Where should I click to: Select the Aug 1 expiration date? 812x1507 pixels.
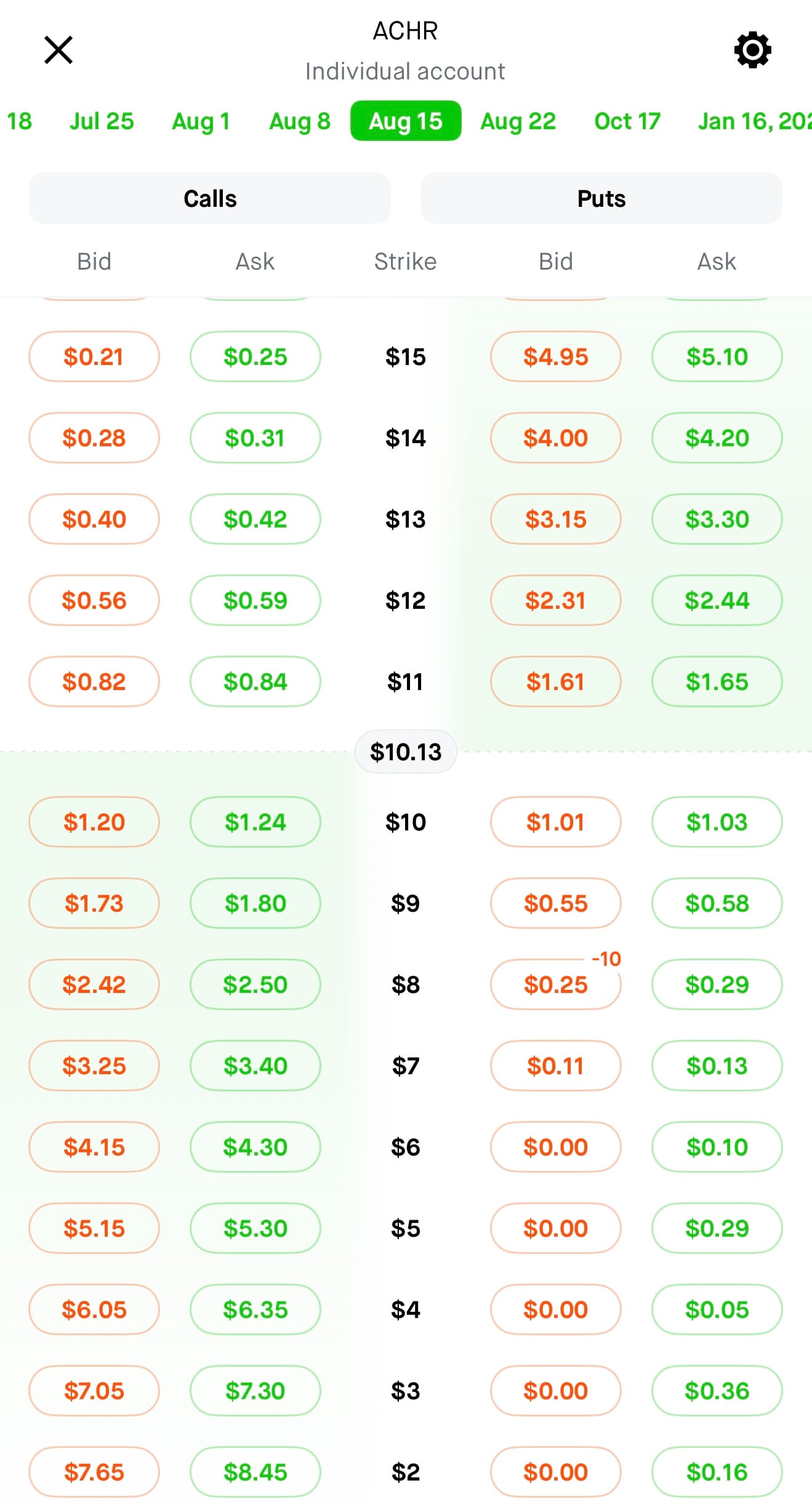201,121
